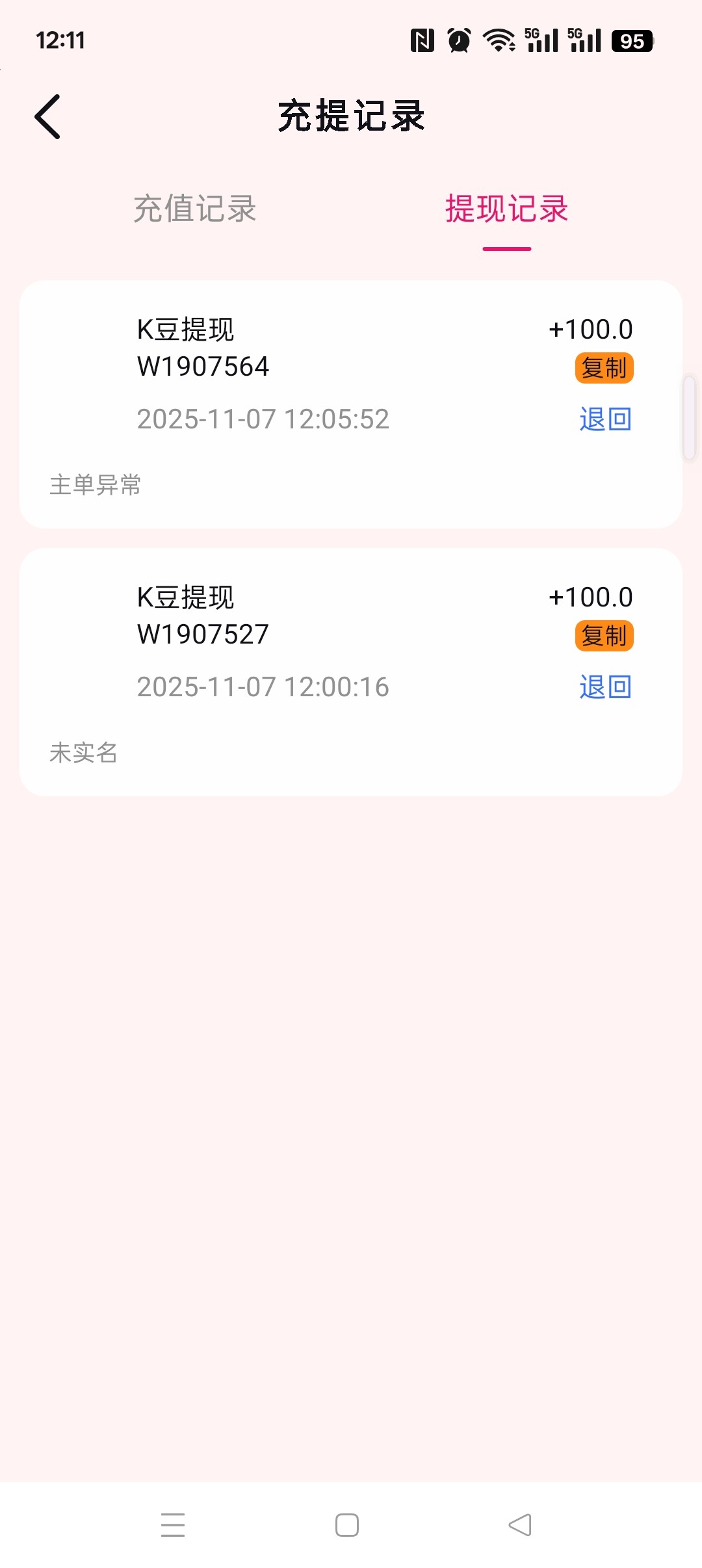Tap the triangular back navigation key
Screen dimensions: 702x1568
pyautogui.click(x=520, y=1525)
